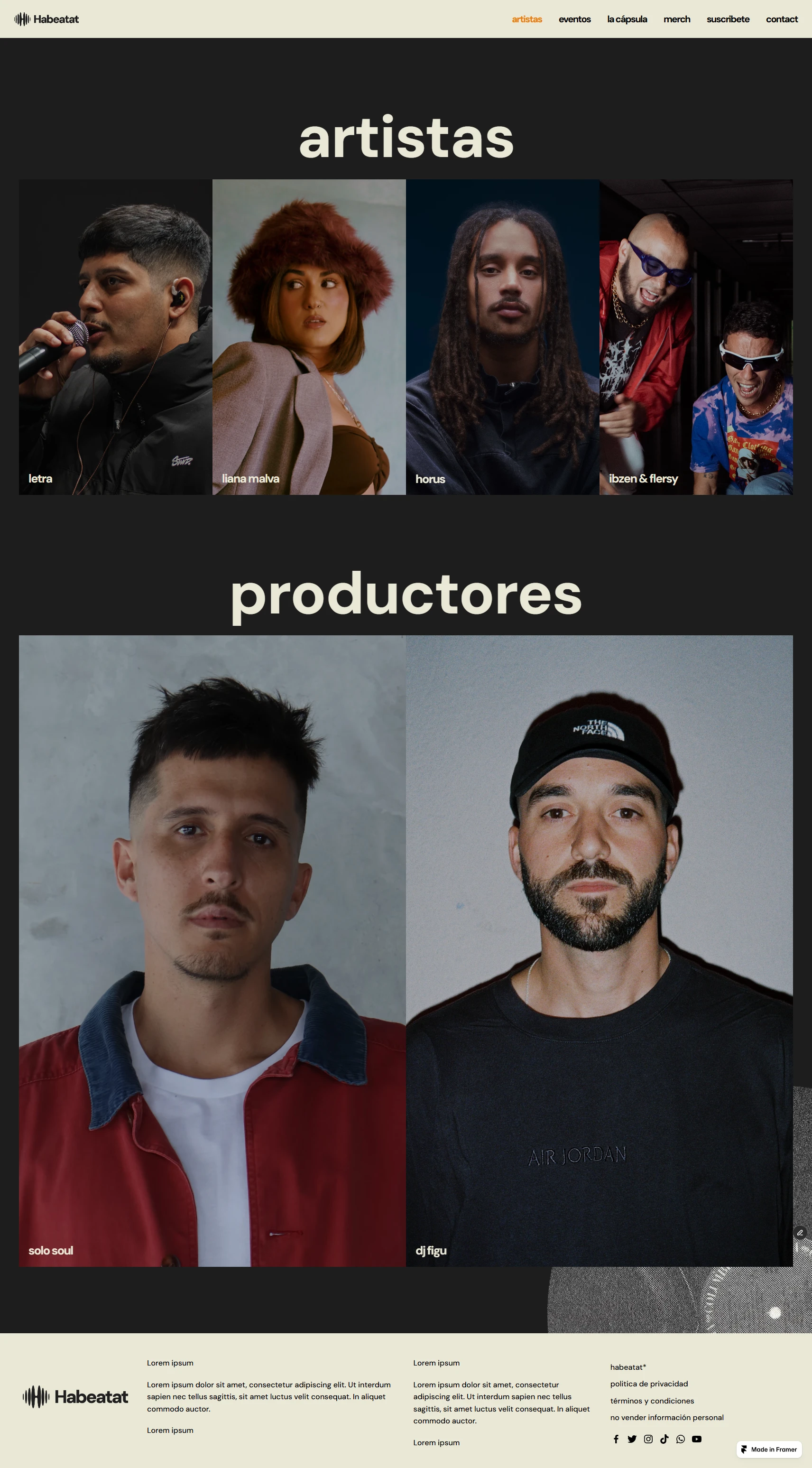Go to the eventos page

point(574,19)
